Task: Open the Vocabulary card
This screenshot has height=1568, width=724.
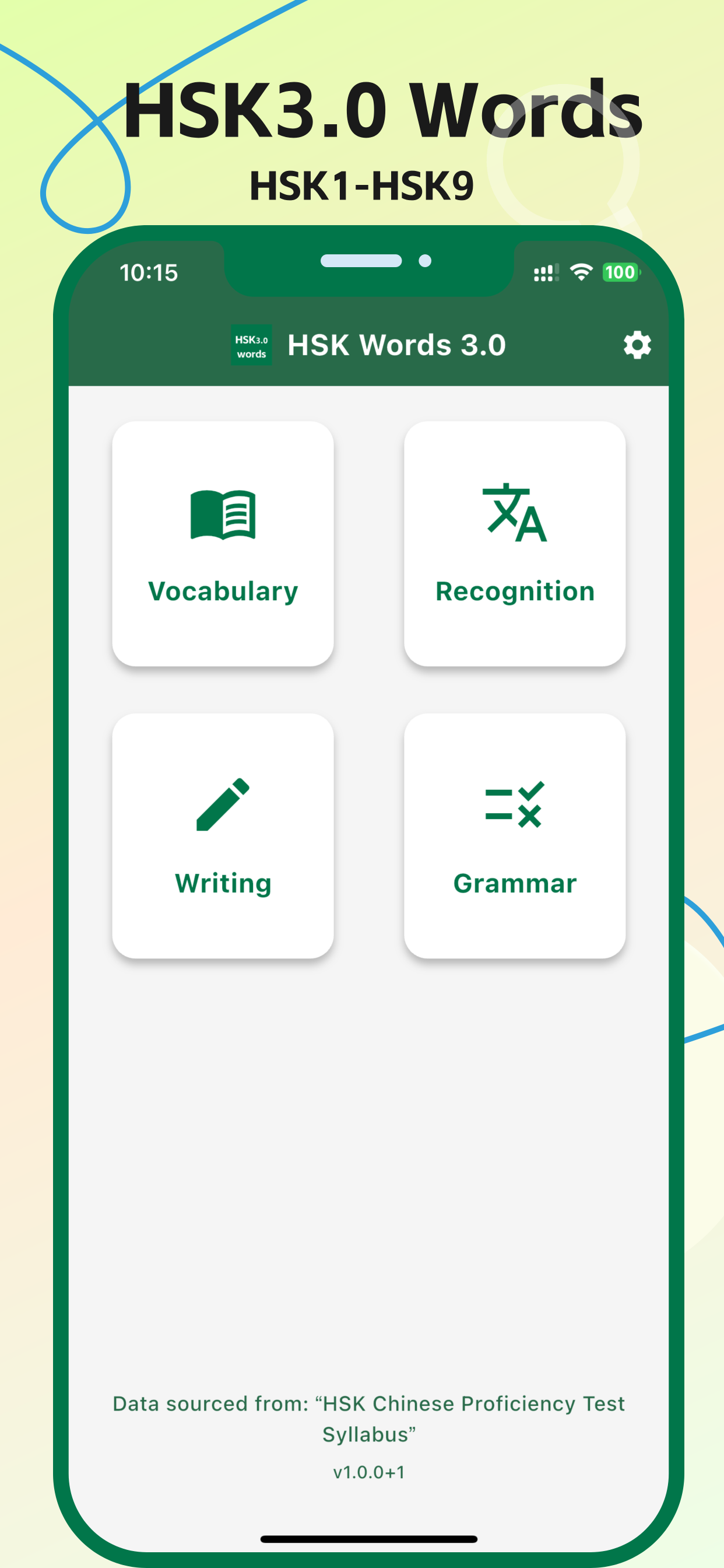Action: (222, 544)
